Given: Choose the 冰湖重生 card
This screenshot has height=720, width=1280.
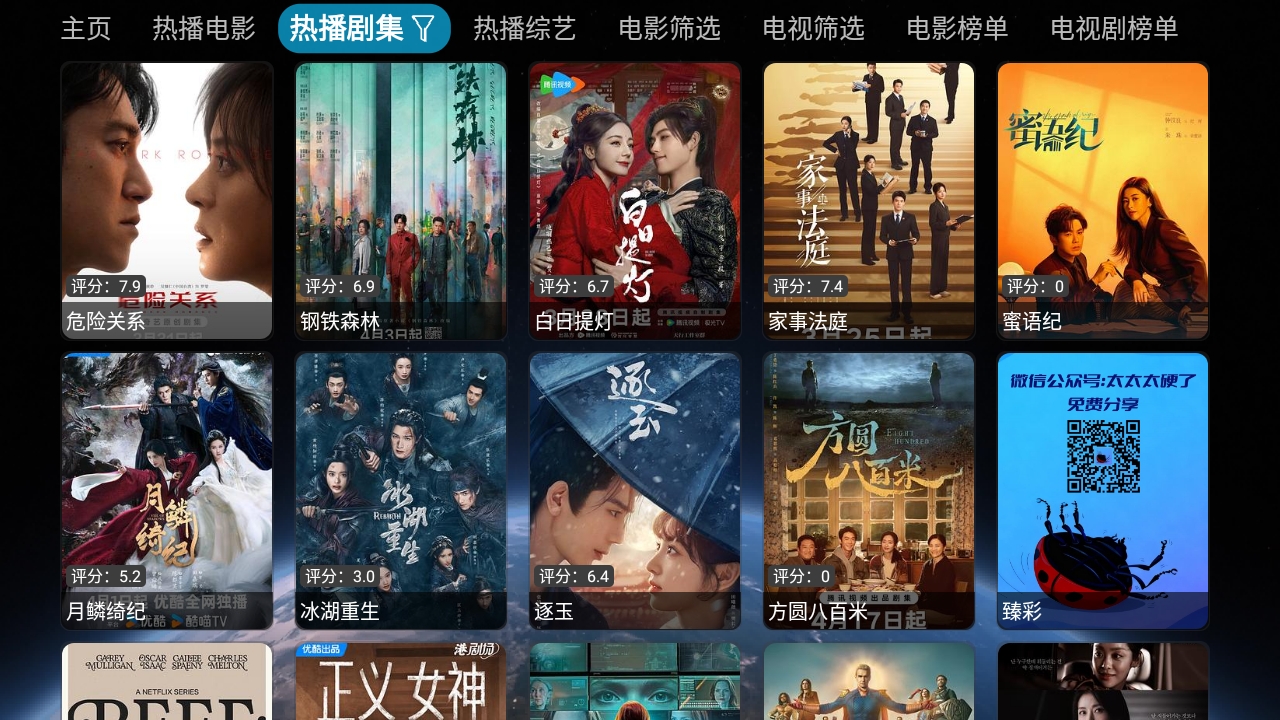Looking at the screenshot, I should [x=401, y=490].
